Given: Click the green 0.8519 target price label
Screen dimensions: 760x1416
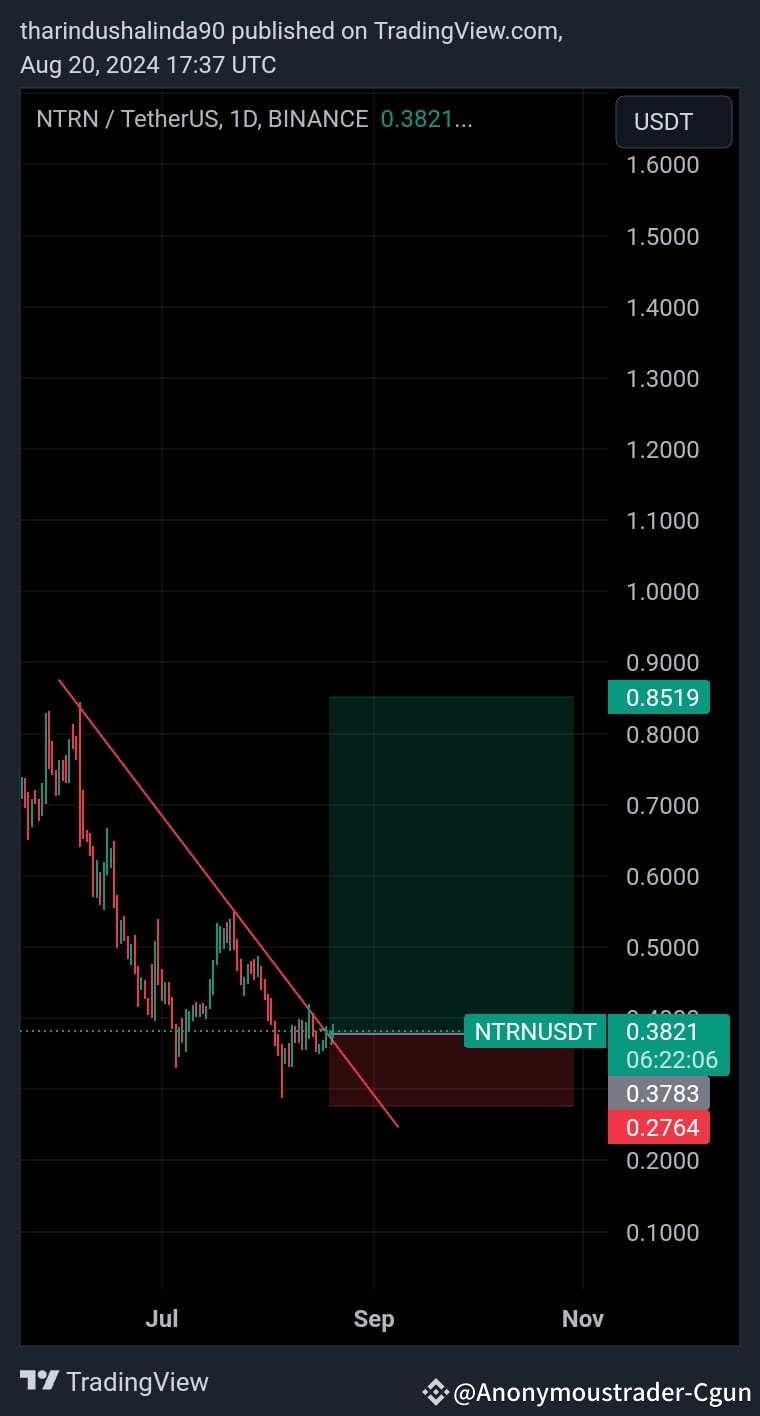Looking at the screenshot, I should click(x=658, y=697).
